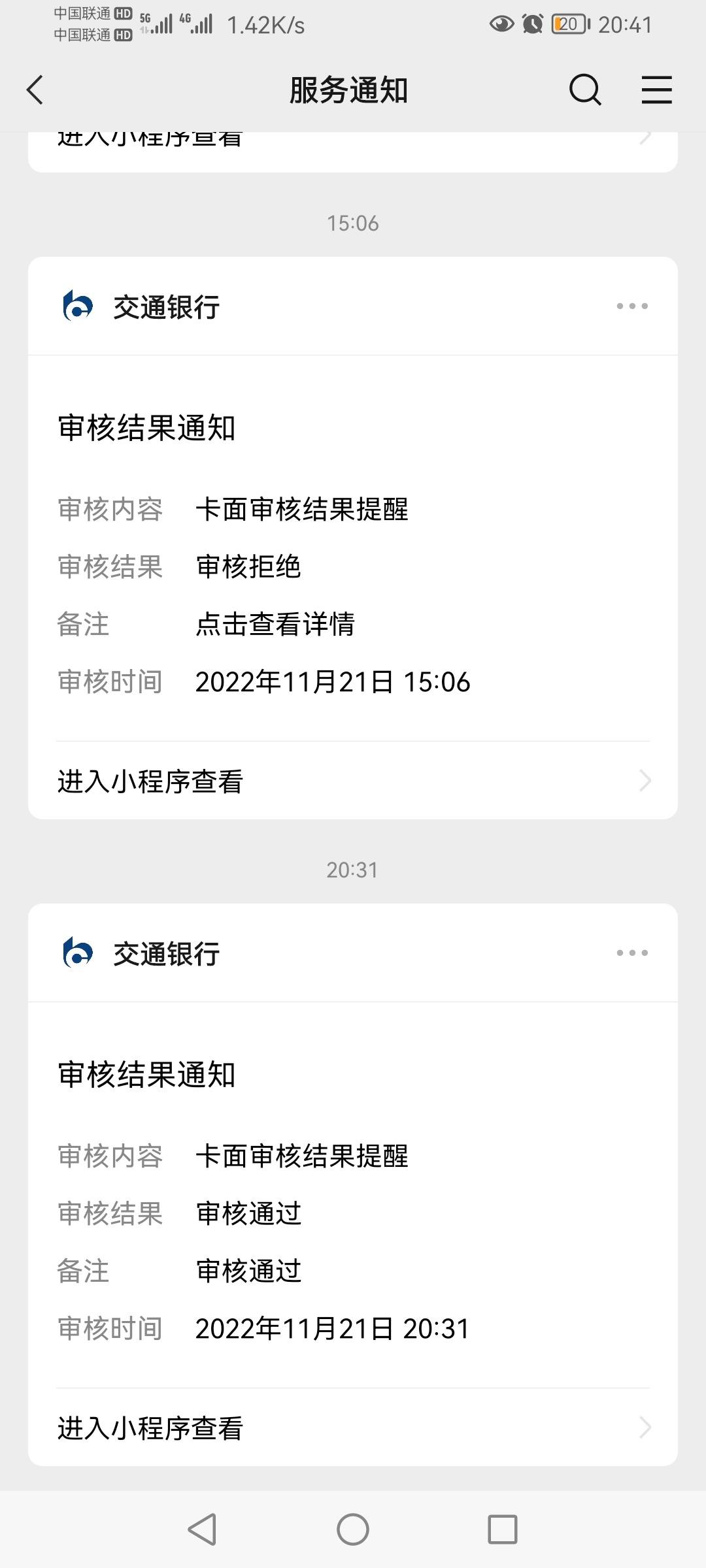Tap 进入小程序查看 under the 20:31 notification

pyautogui.click(x=353, y=1428)
